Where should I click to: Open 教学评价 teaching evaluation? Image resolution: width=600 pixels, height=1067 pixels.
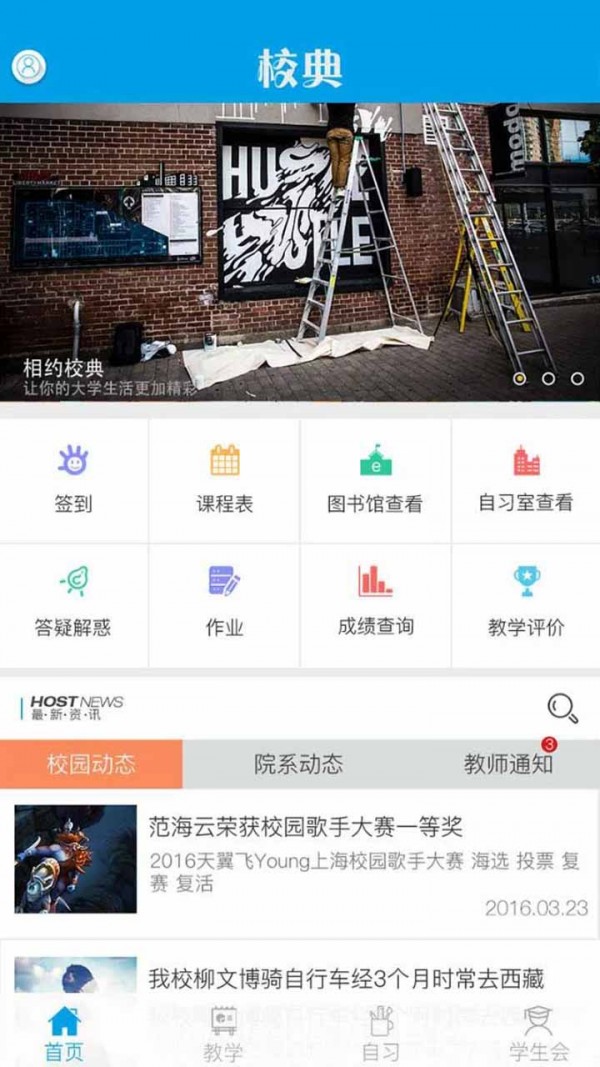[x=526, y=604]
